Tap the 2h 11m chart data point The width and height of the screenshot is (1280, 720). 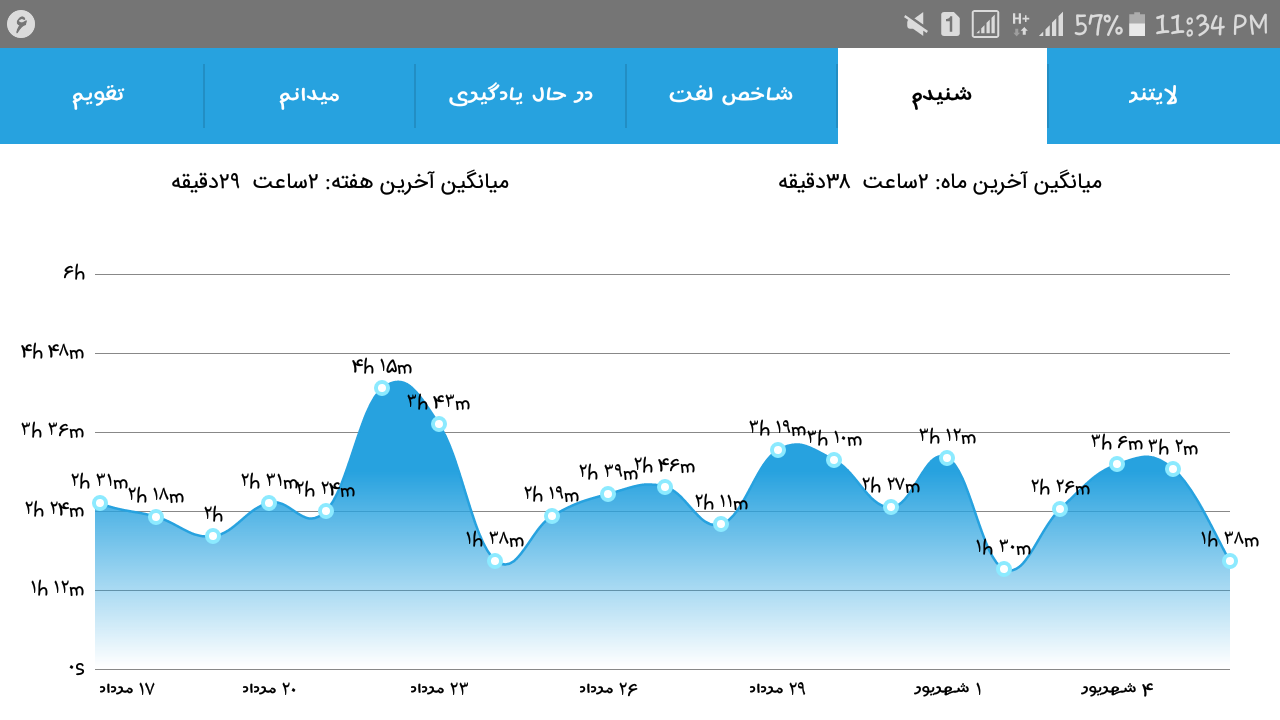tap(721, 524)
